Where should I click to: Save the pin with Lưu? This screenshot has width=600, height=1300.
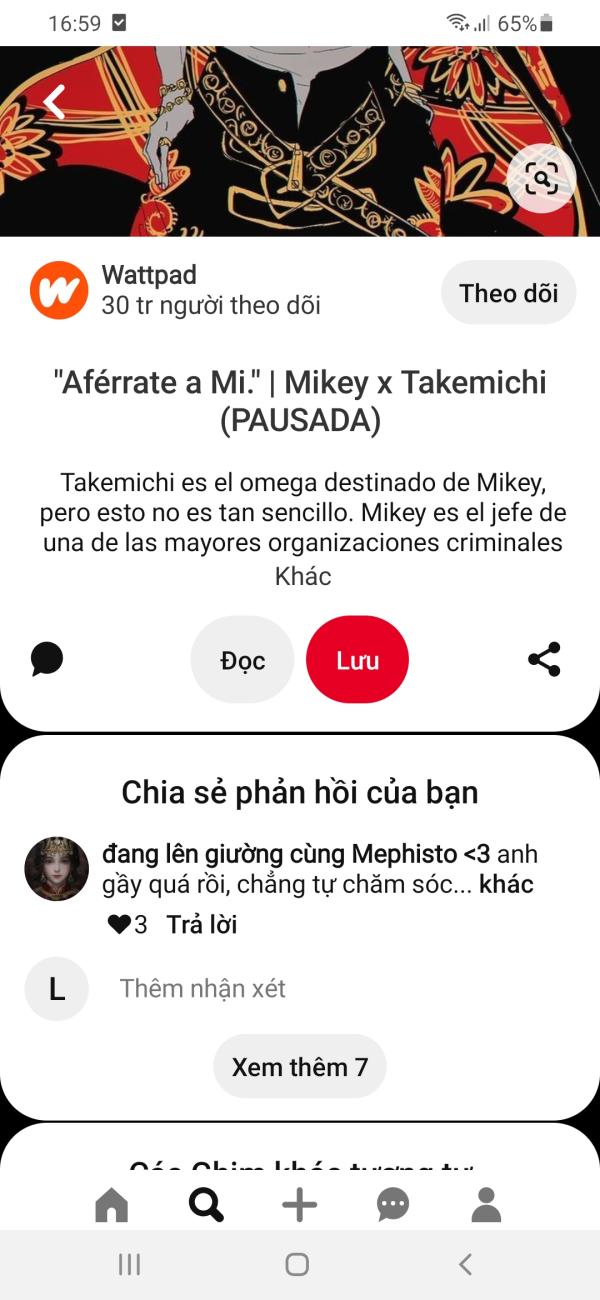coord(357,660)
